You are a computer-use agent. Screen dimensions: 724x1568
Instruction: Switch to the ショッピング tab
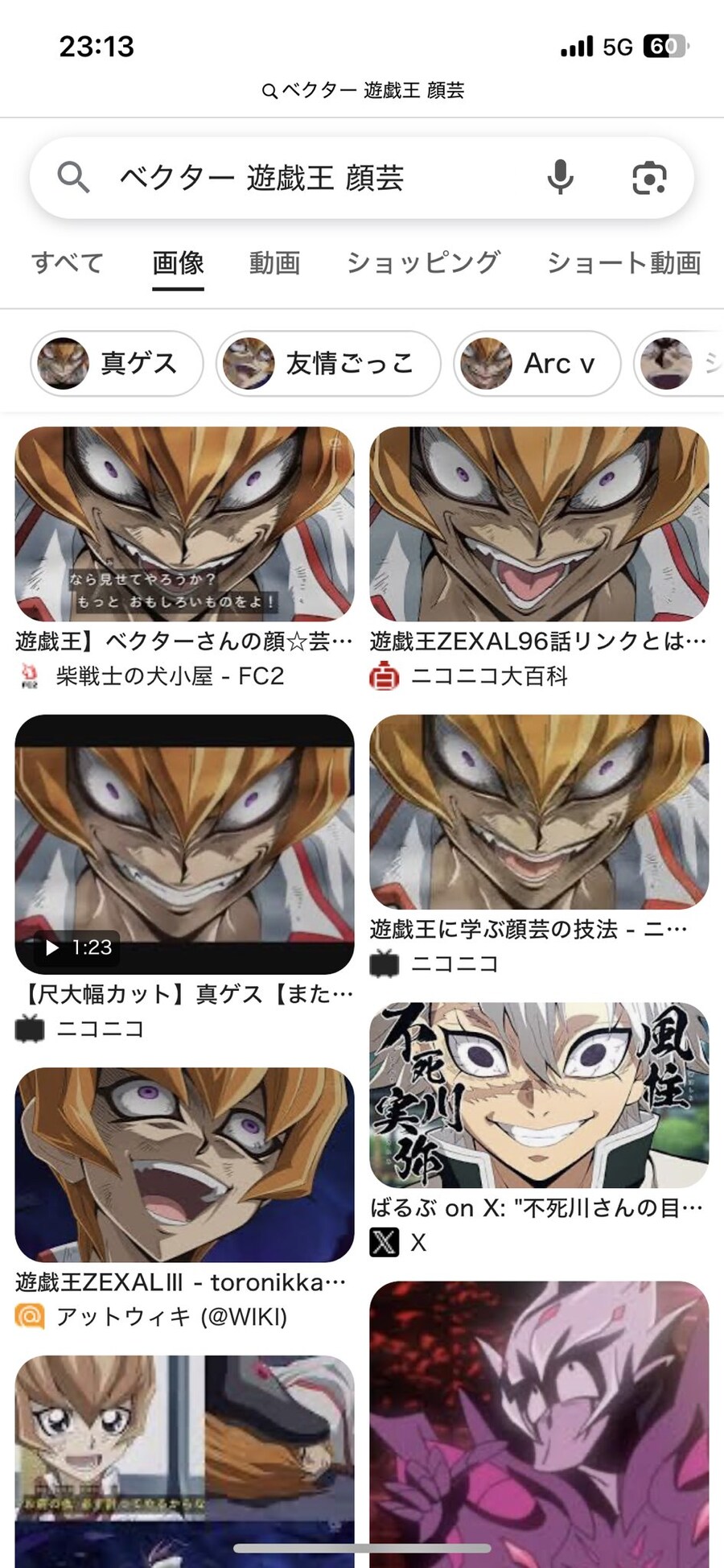[423, 262]
